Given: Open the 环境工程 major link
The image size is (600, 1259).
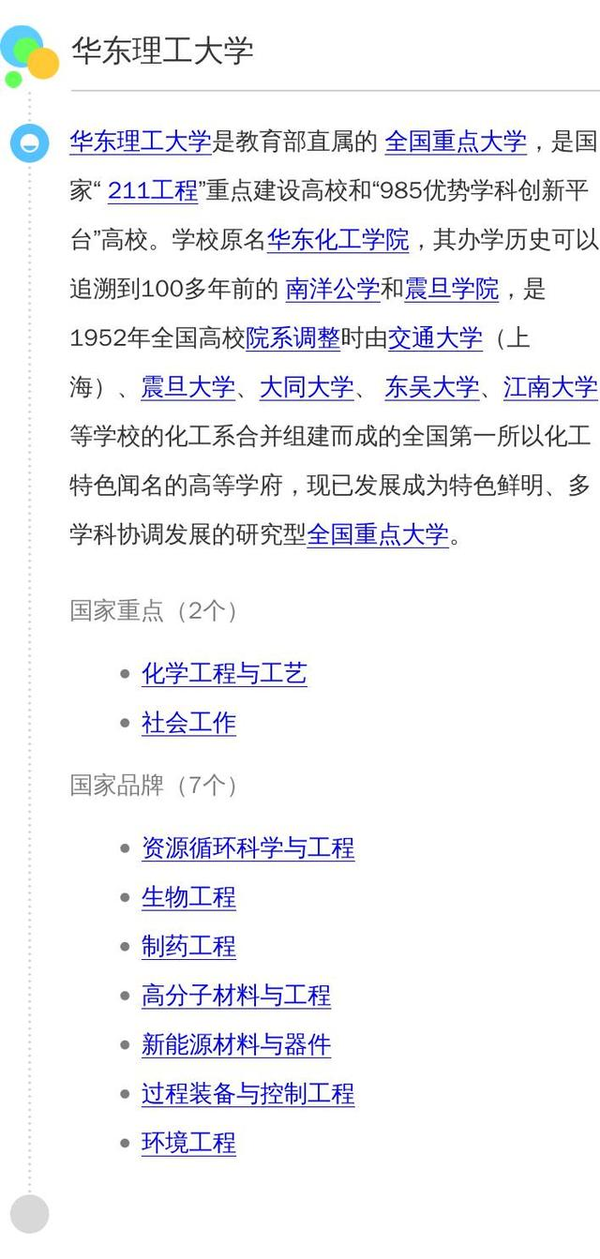Looking at the screenshot, I should coord(189,1142).
